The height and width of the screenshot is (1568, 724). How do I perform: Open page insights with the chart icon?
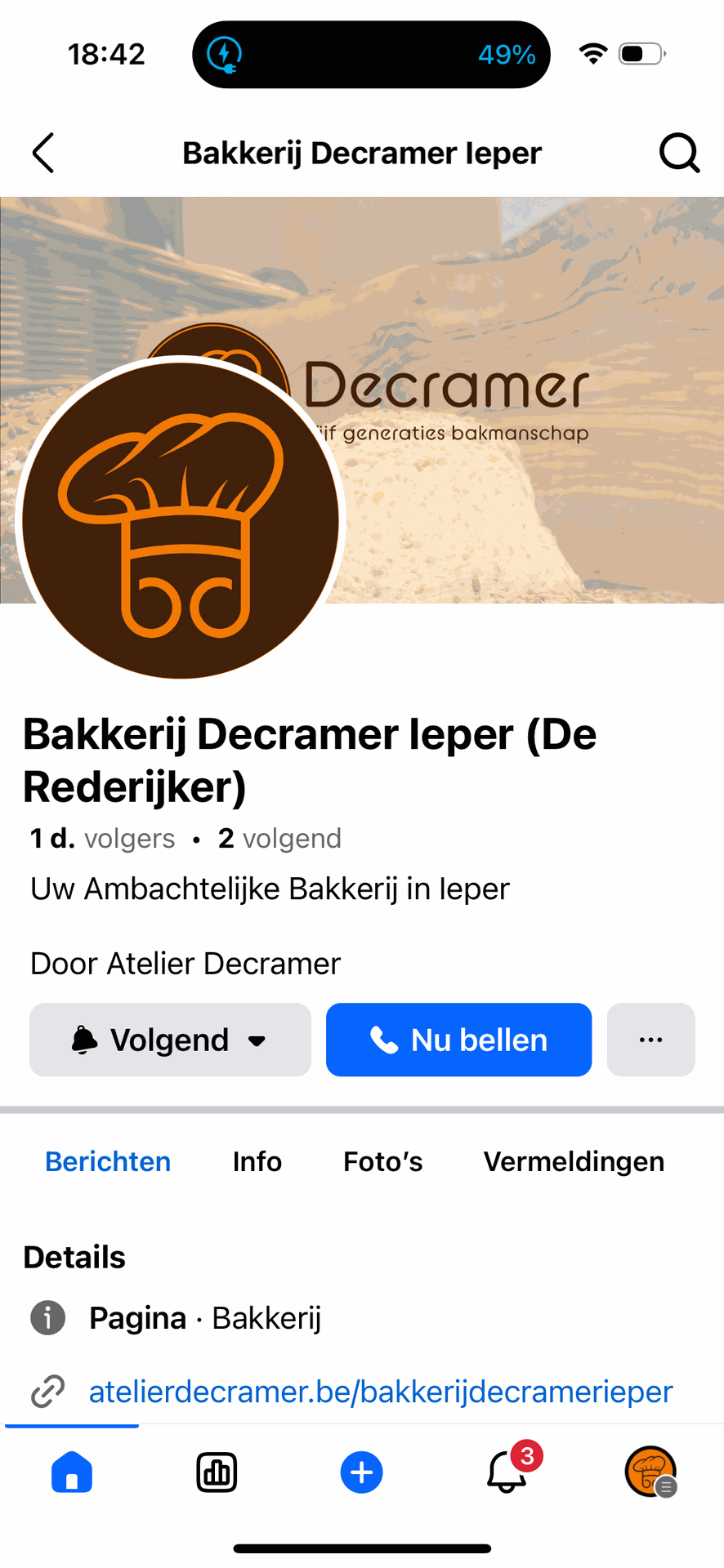[x=217, y=1472]
